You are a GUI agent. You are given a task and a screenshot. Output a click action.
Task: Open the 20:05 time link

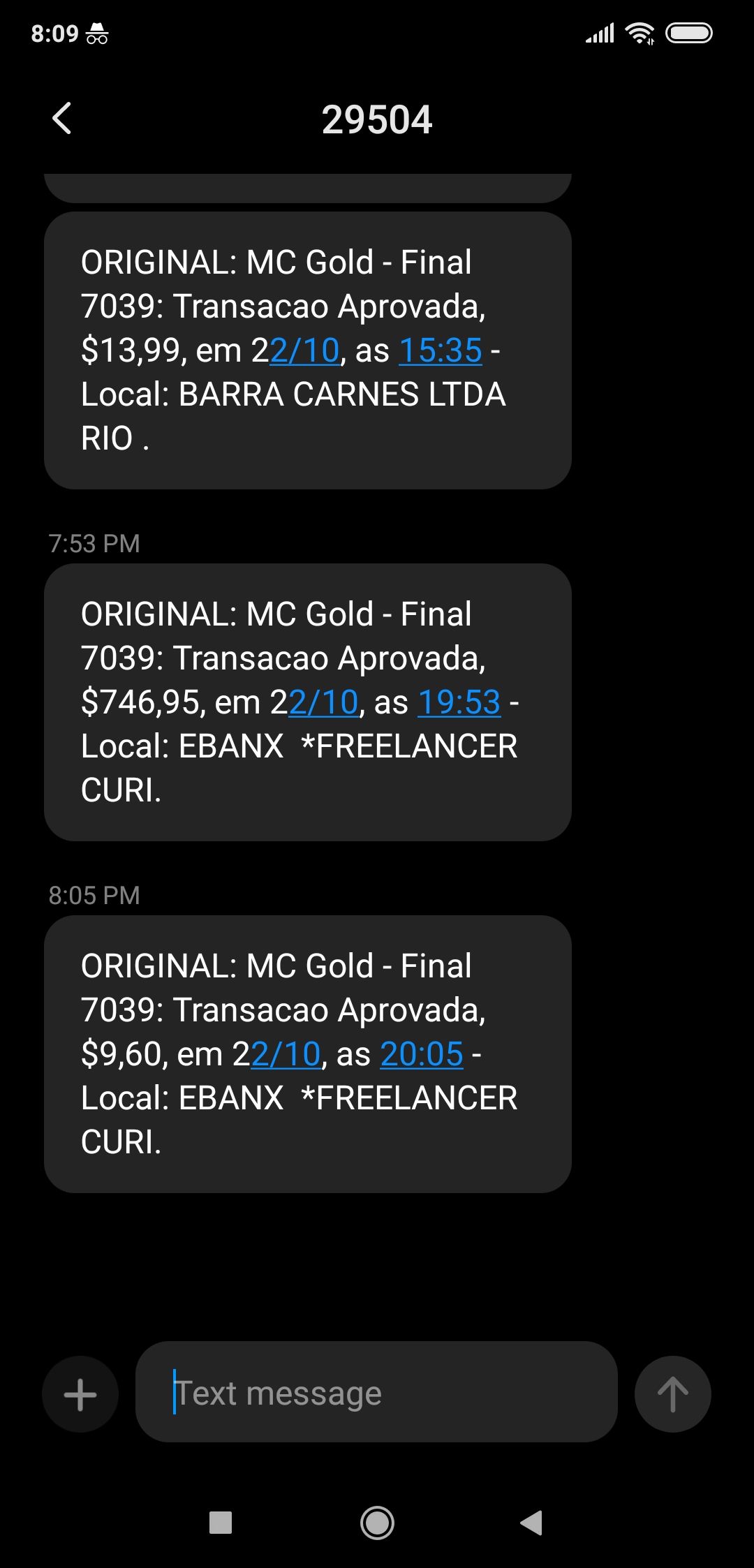[422, 1054]
